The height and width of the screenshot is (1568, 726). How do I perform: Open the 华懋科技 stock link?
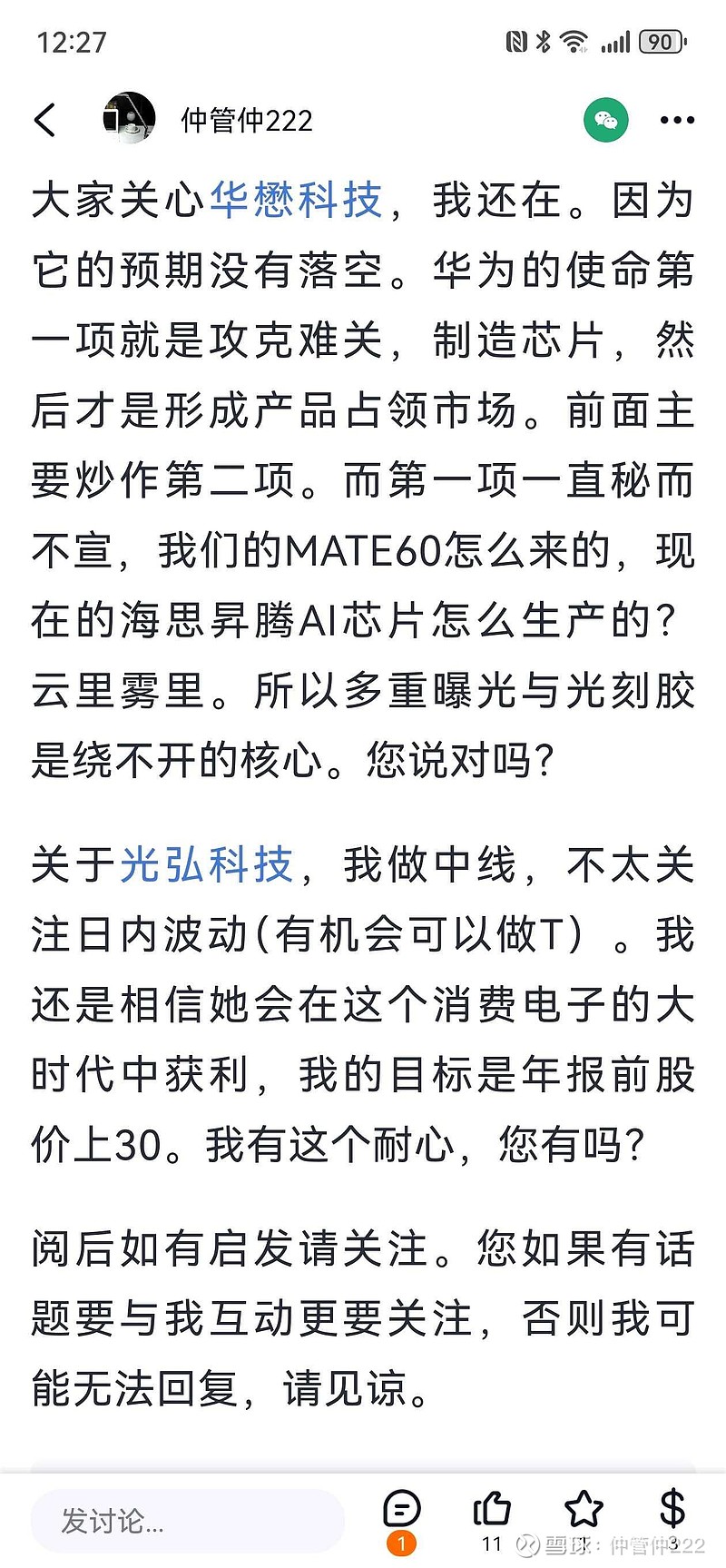point(296,200)
